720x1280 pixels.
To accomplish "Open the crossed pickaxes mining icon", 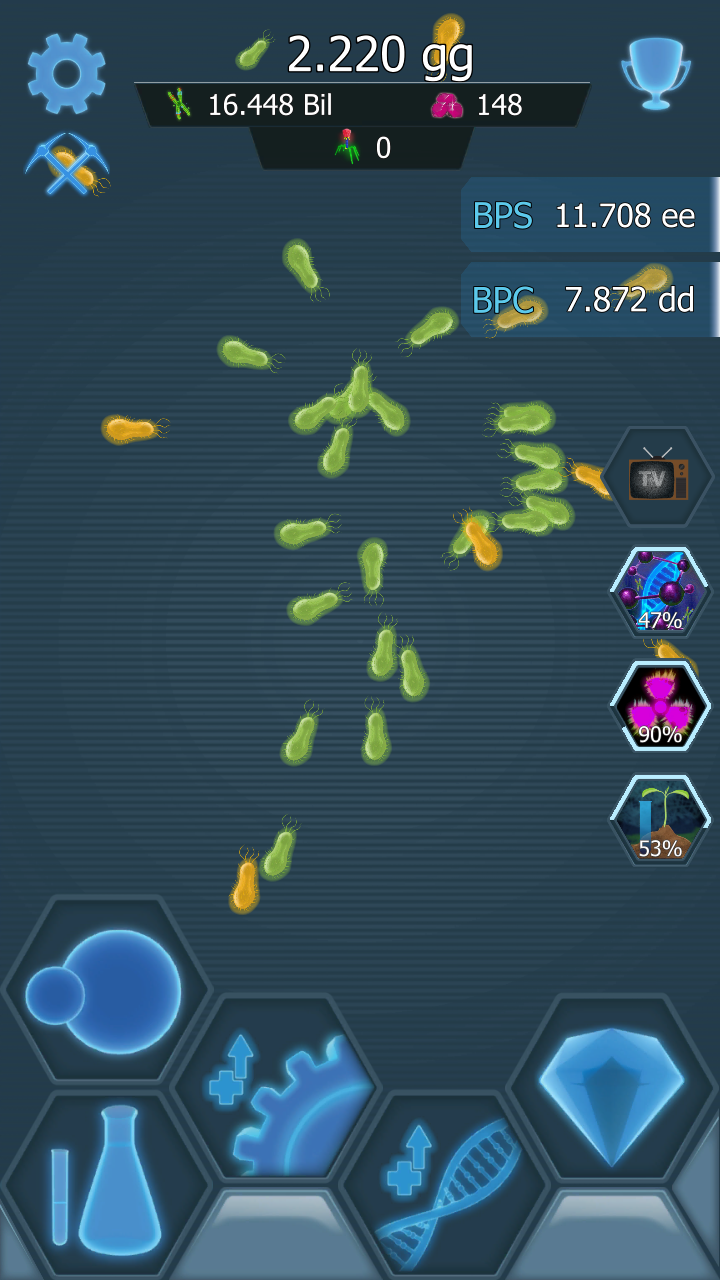I will [66, 165].
